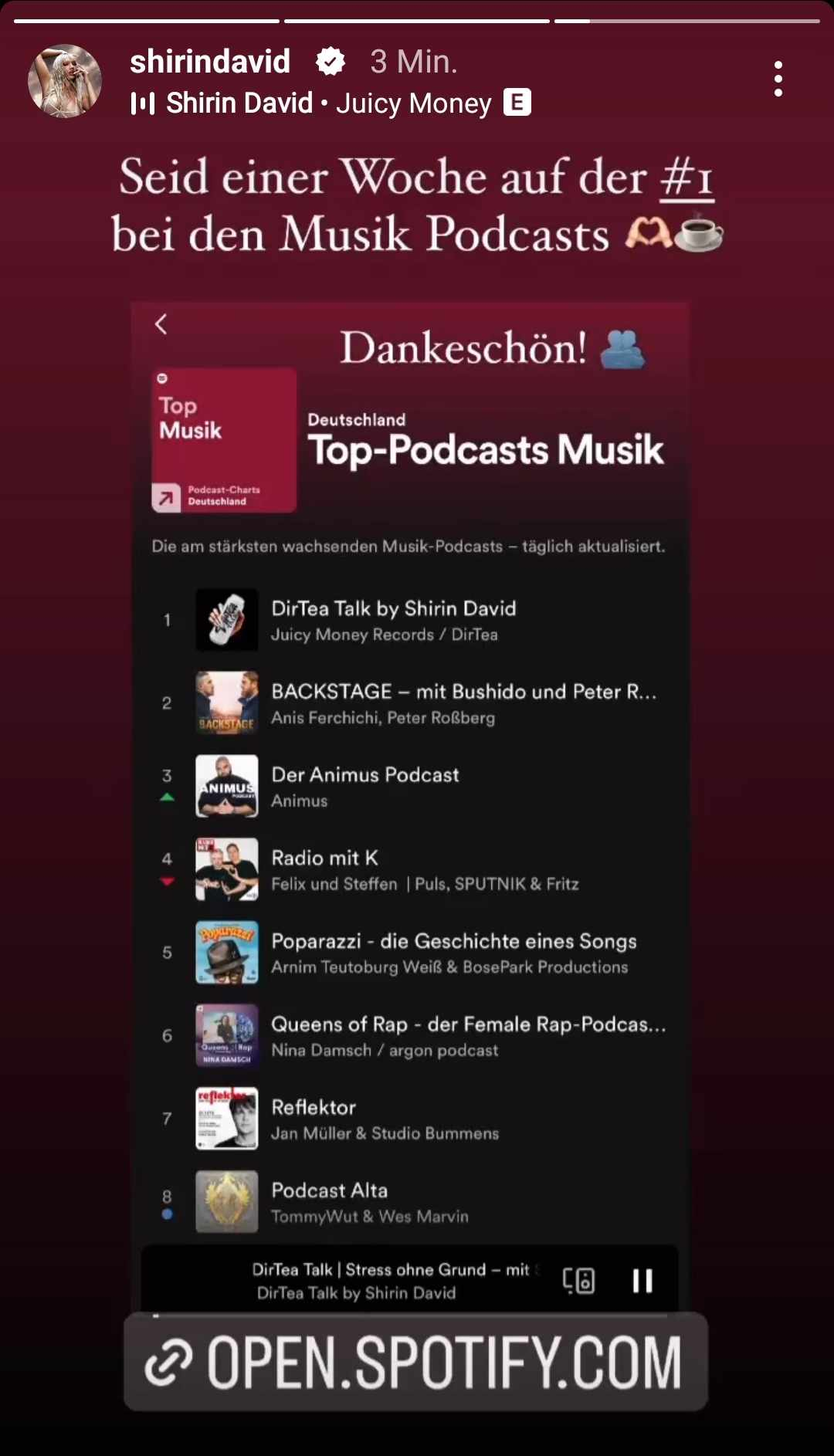Open shirindavid's profile picture
834x1456 pixels.
tap(65, 81)
